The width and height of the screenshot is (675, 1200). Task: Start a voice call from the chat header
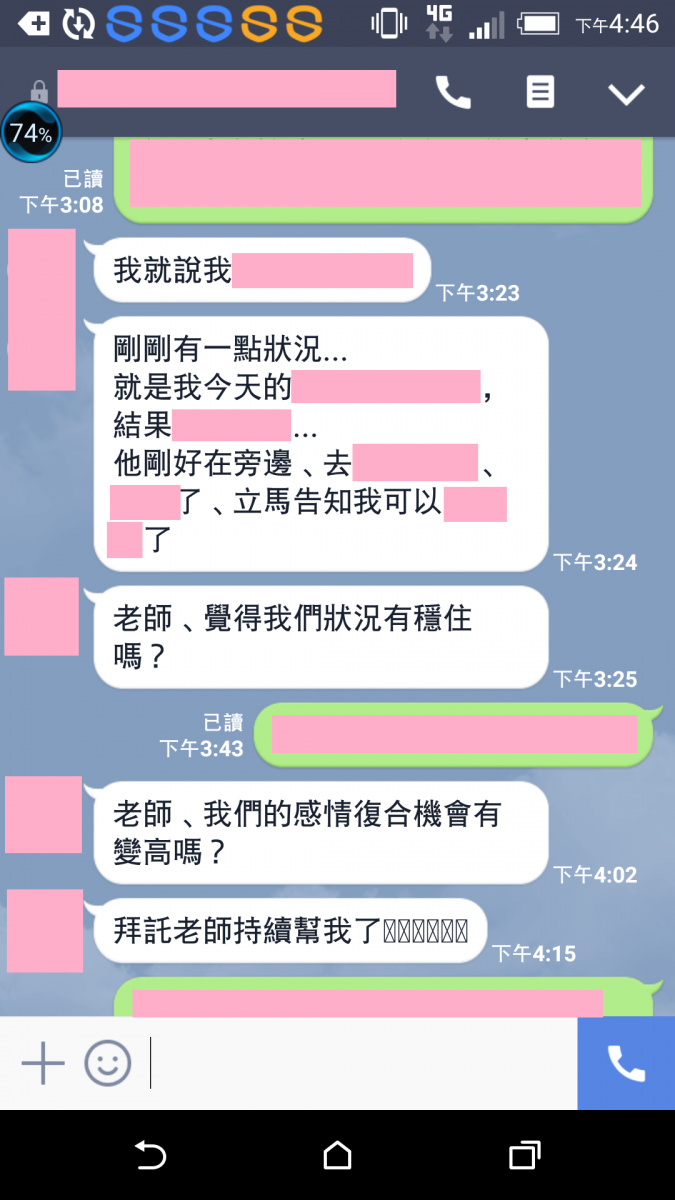tap(453, 93)
